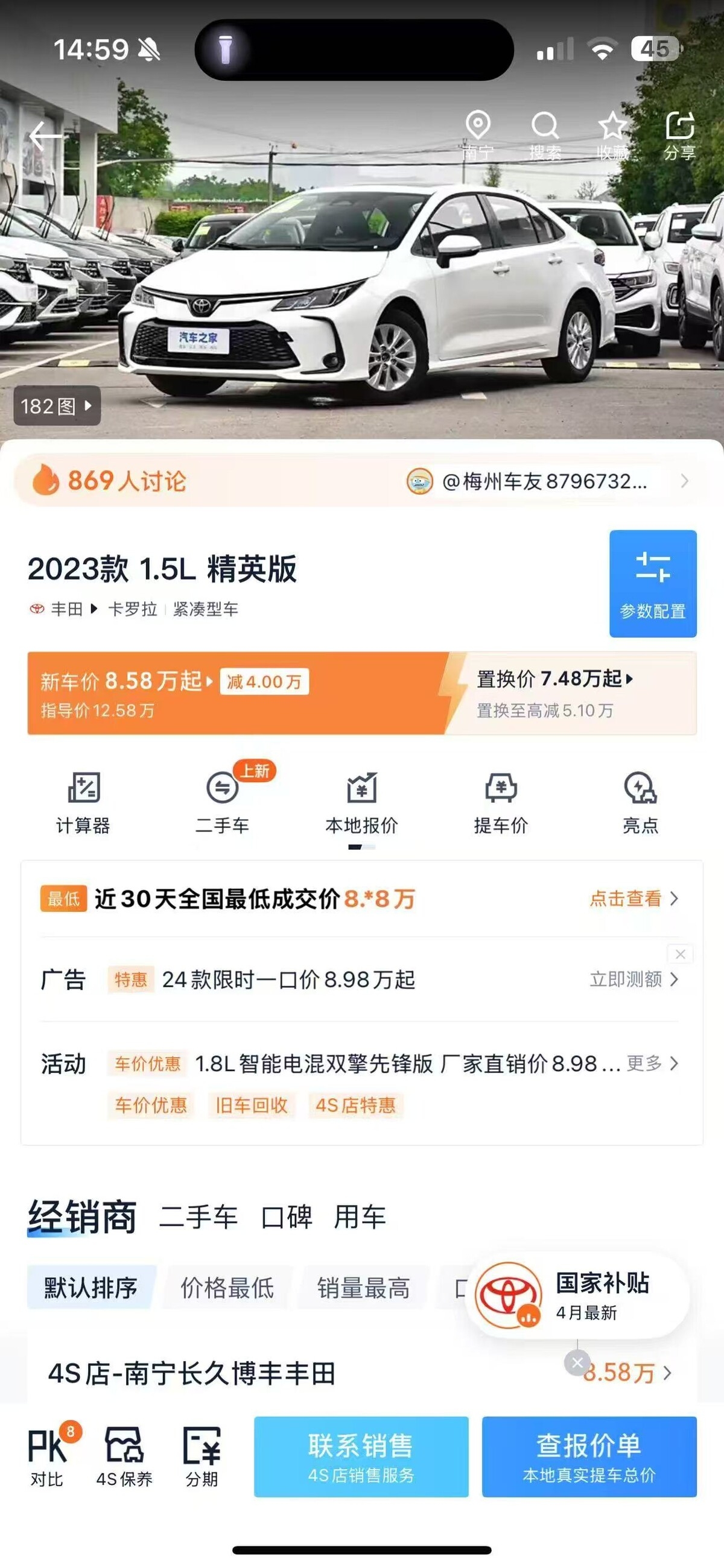Close the floating 国家补贴 bubble
The width and height of the screenshot is (724, 1568).
[x=577, y=1362]
